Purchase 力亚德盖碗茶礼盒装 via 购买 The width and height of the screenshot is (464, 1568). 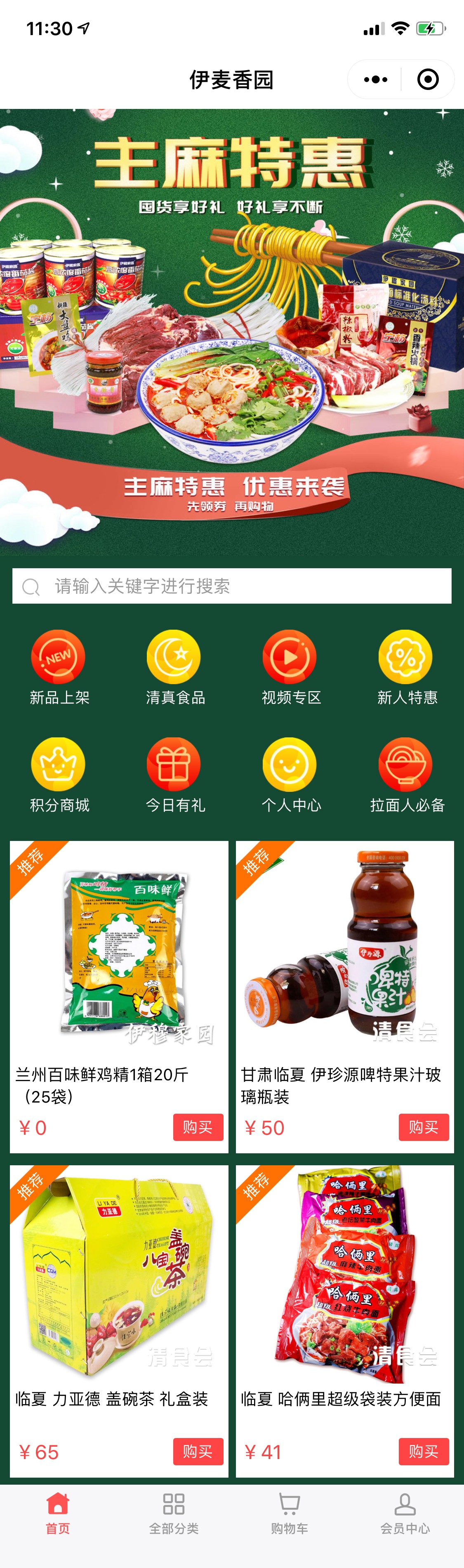click(198, 1452)
